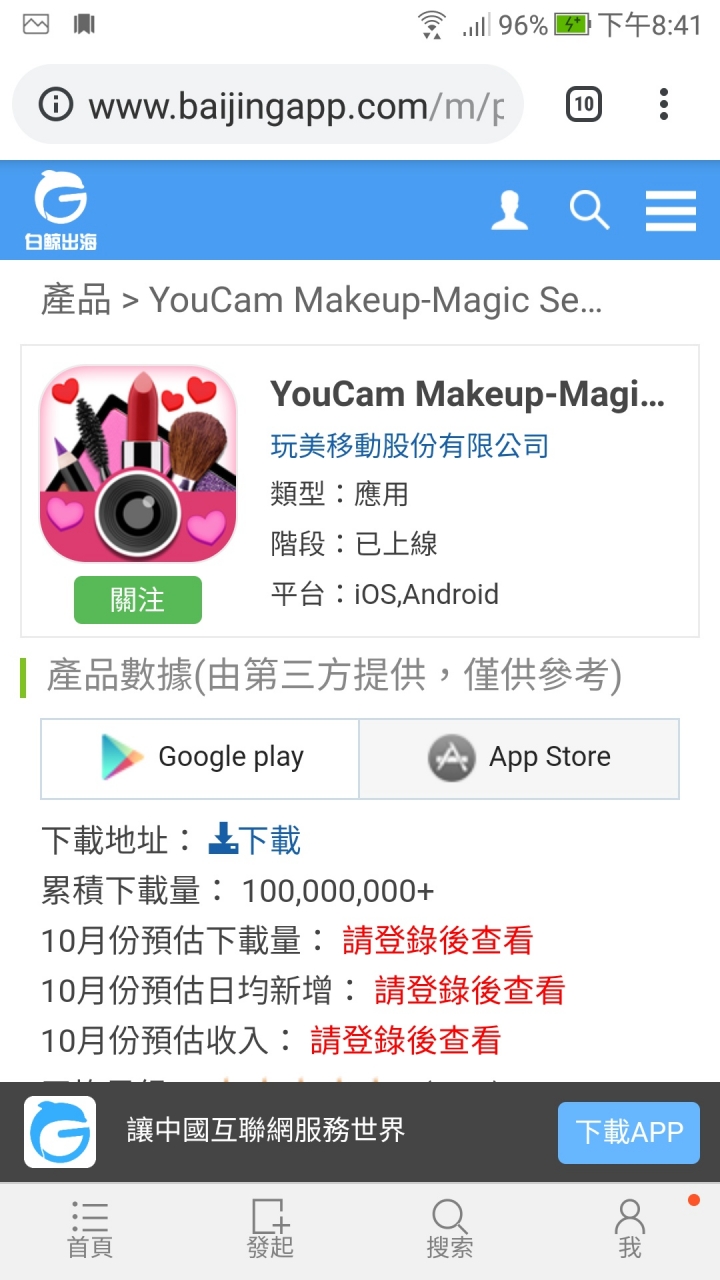The width and height of the screenshot is (720, 1280).
Task: Open the hamburger menu
Action: (670, 211)
